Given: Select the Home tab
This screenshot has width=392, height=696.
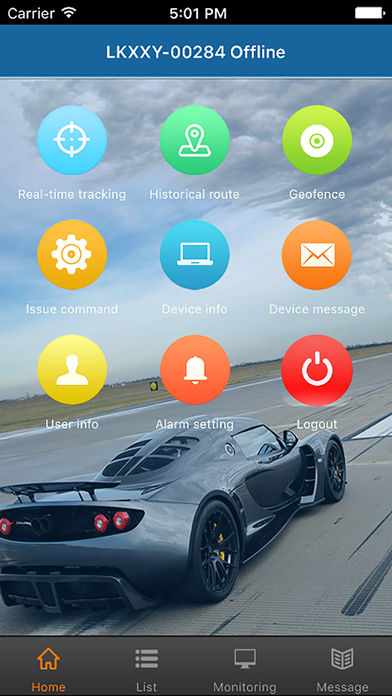Looking at the screenshot, I should (x=48, y=668).
